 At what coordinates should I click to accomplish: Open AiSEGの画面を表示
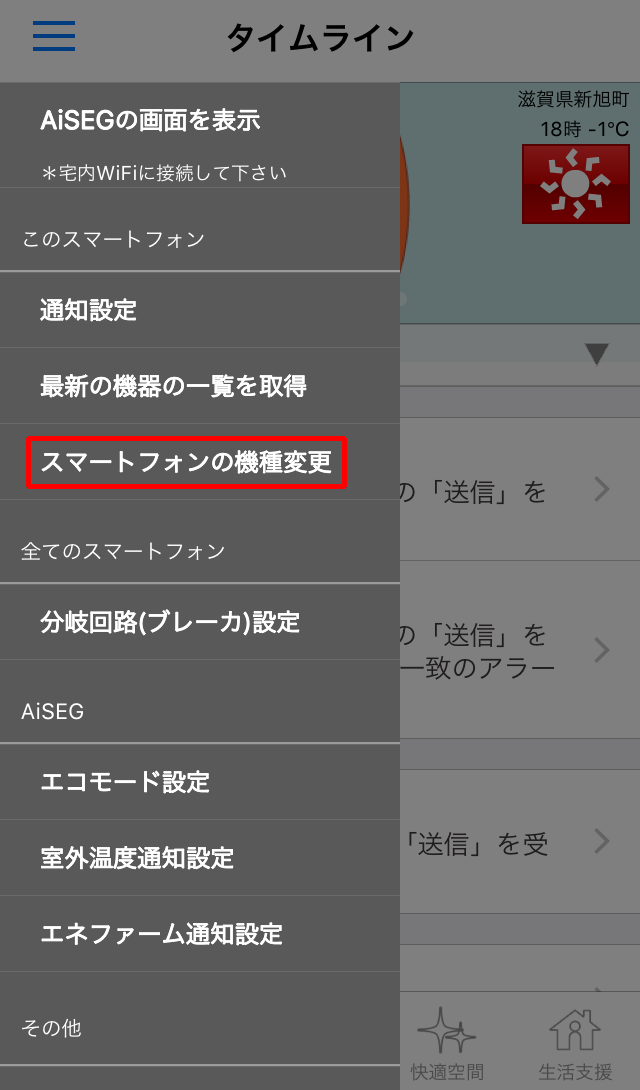pyautogui.click(x=150, y=121)
